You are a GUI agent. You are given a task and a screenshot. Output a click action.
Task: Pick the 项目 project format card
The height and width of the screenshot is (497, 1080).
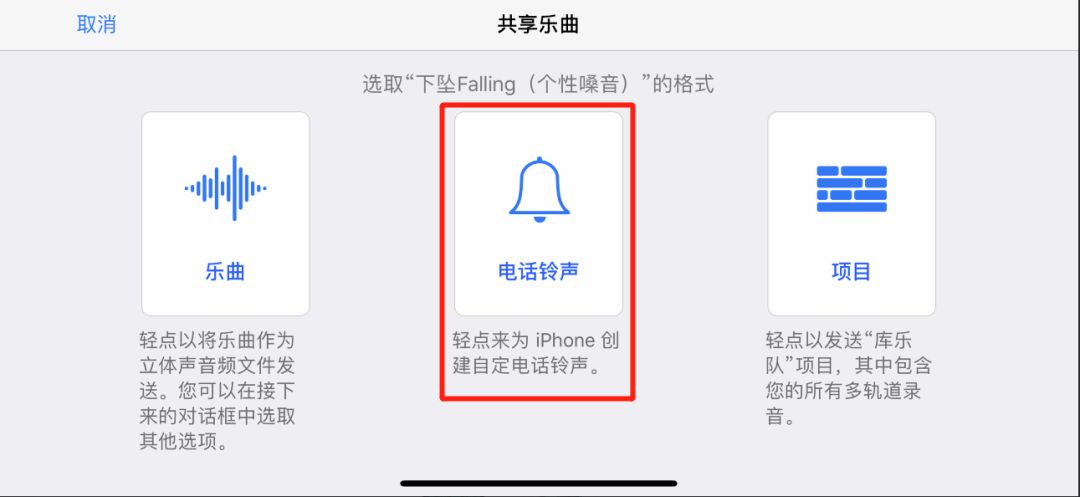(851, 213)
